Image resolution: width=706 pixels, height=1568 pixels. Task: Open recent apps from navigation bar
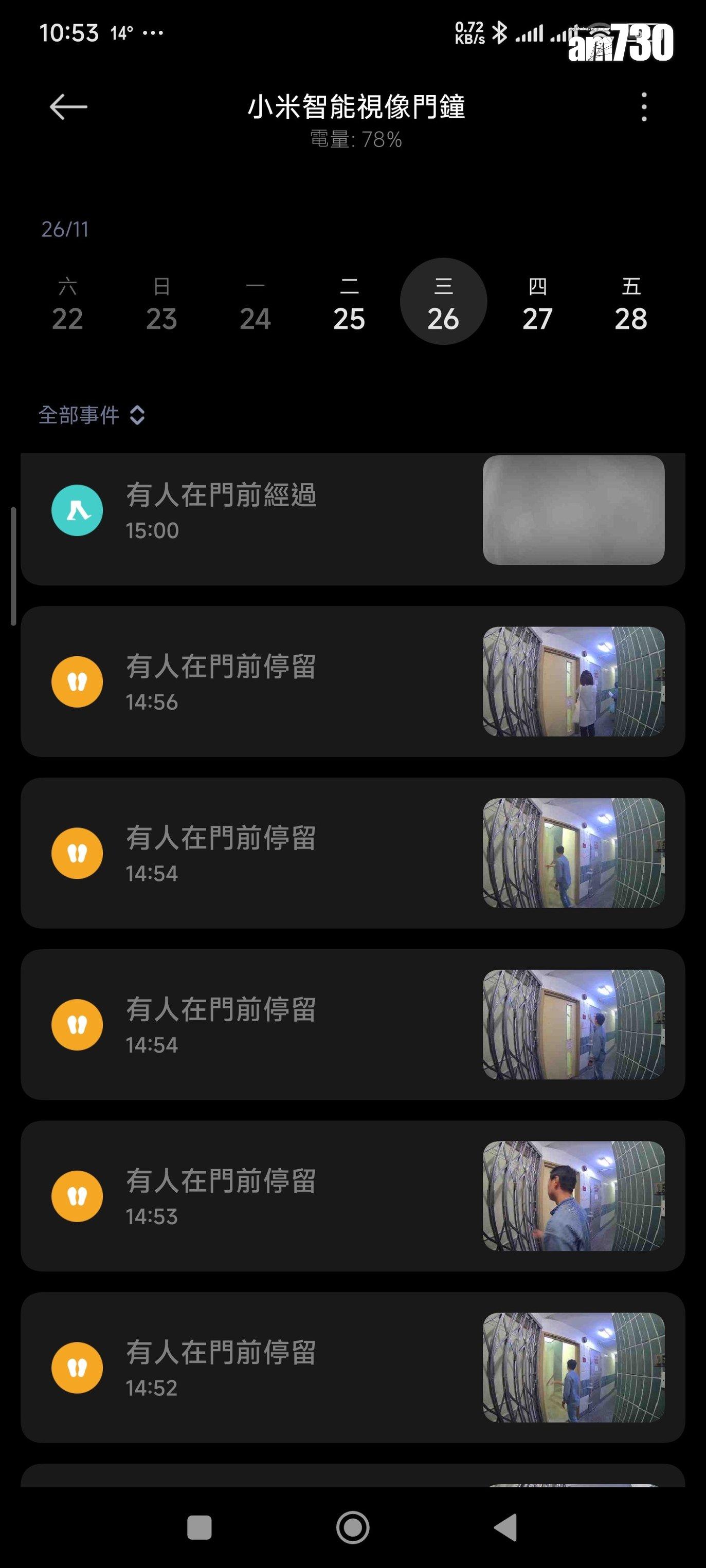[x=199, y=1527]
